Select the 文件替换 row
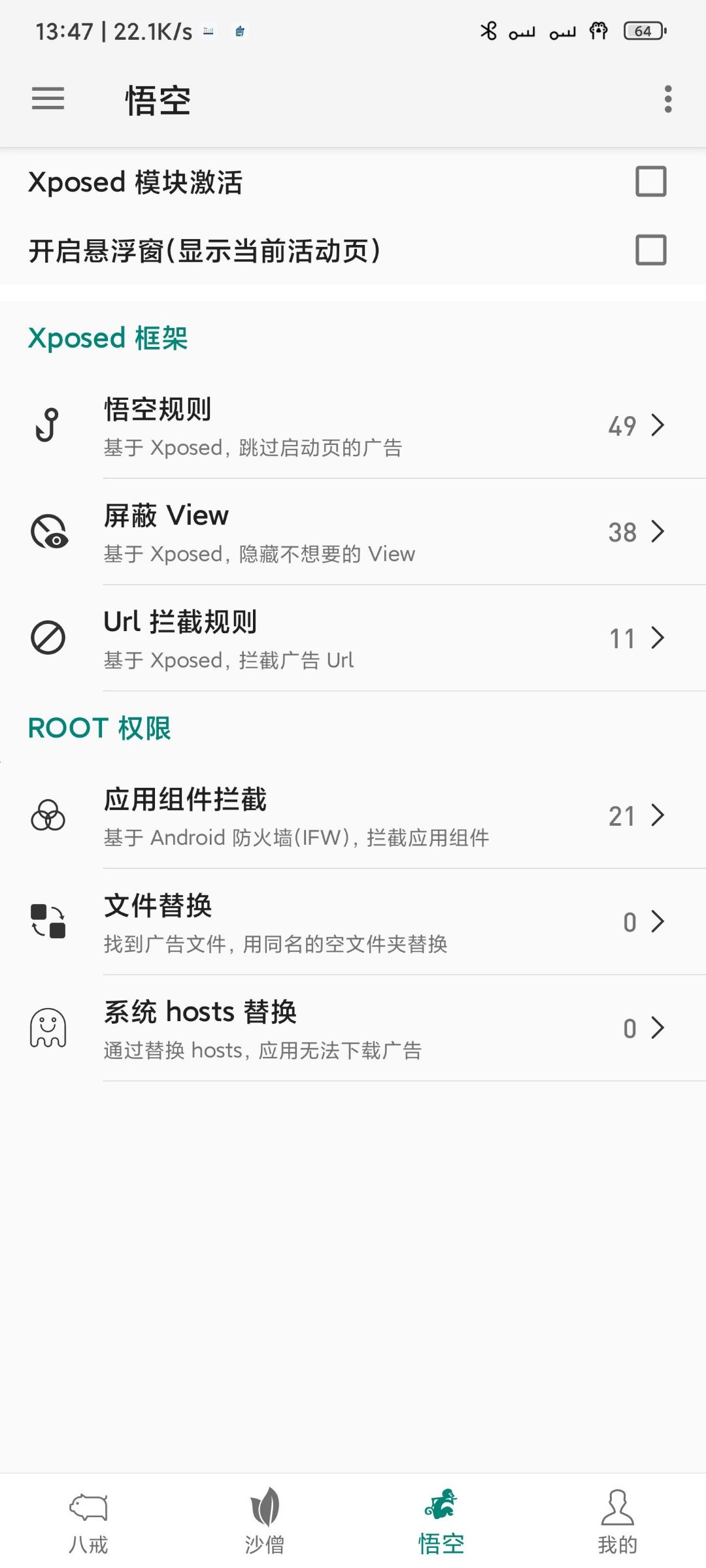Screen dimensions: 706x1568 point(353,922)
